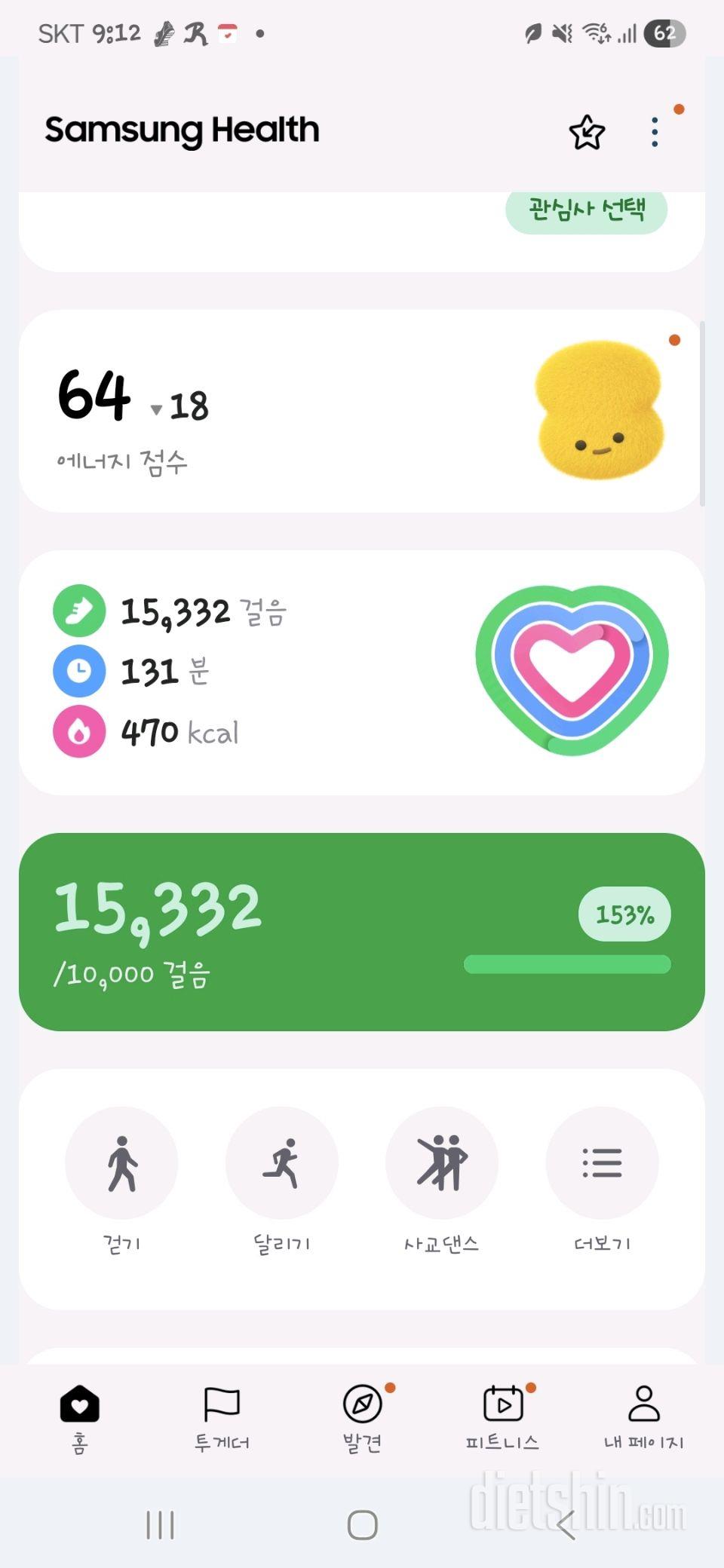Tap the 관심사 선택 button

click(x=586, y=210)
